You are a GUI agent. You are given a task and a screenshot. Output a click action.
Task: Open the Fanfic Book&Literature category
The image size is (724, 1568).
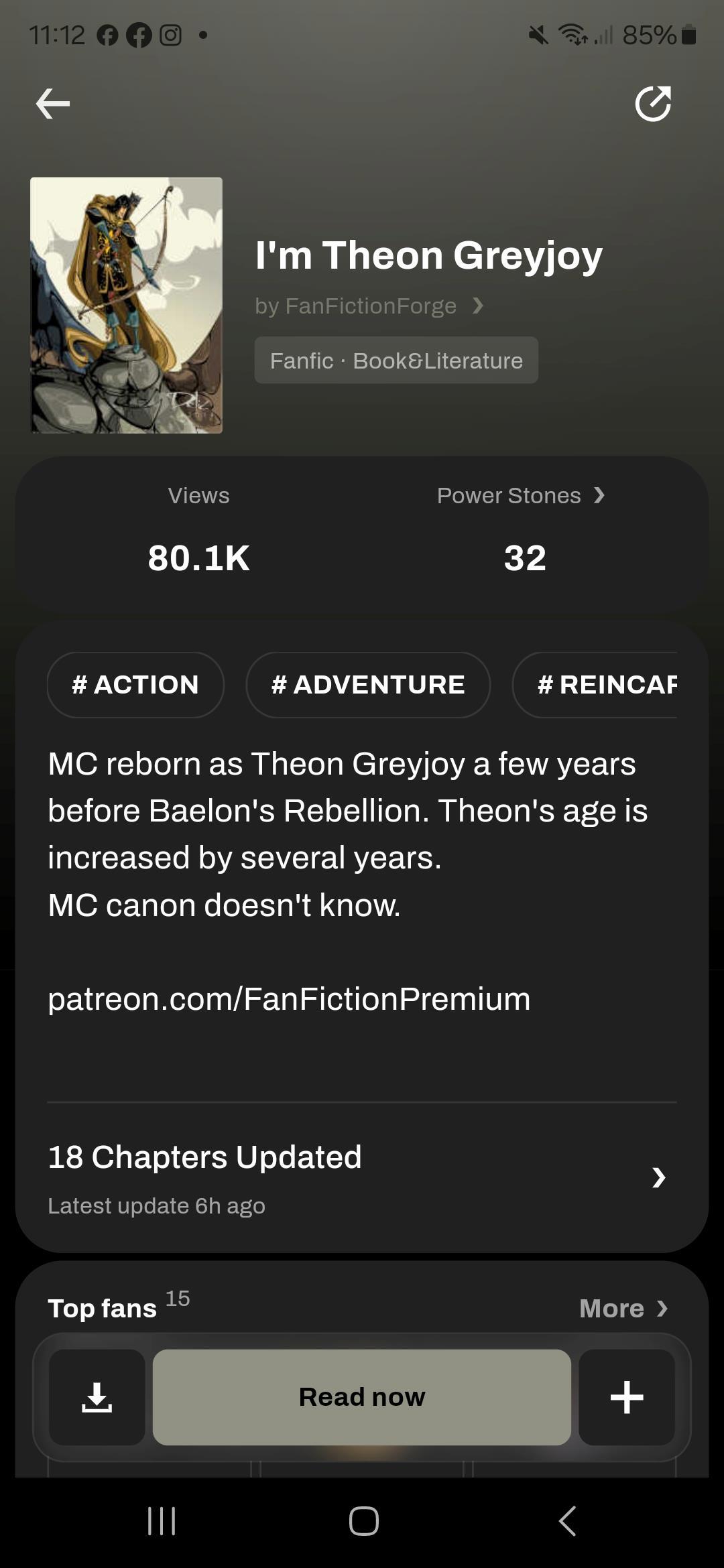[396, 361]
